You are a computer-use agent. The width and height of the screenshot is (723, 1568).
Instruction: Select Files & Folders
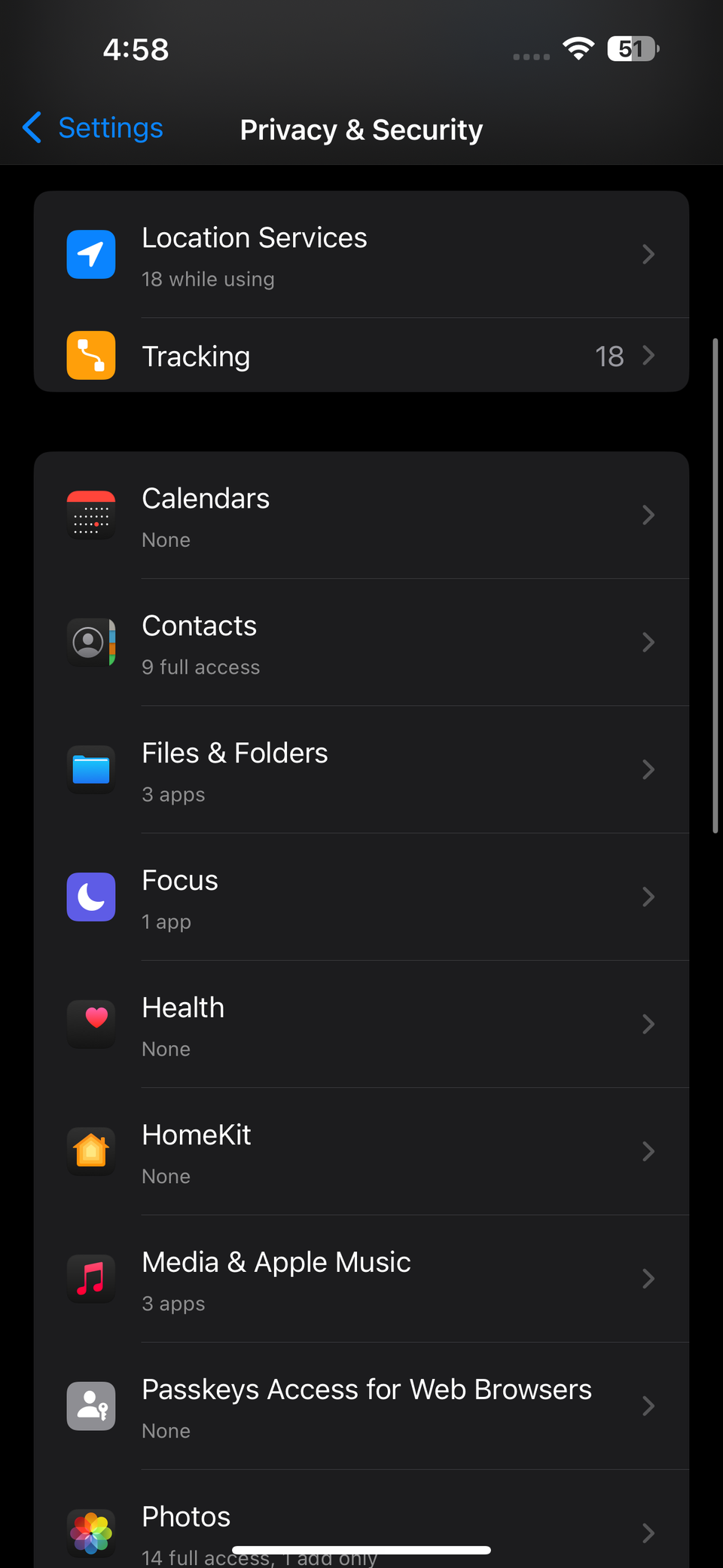pyautogui.click(x=361, y=771)
